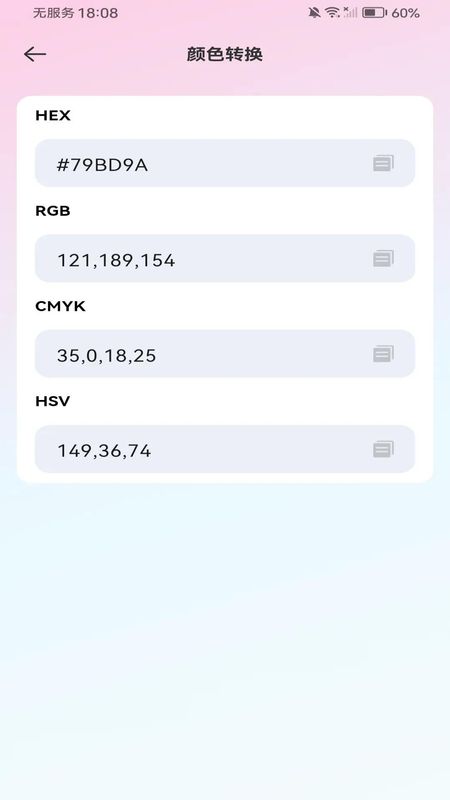The height and width of the screenshot is (800, 450).
Task: Focus the HSV field showing 149,36,74
Action: 224,449
